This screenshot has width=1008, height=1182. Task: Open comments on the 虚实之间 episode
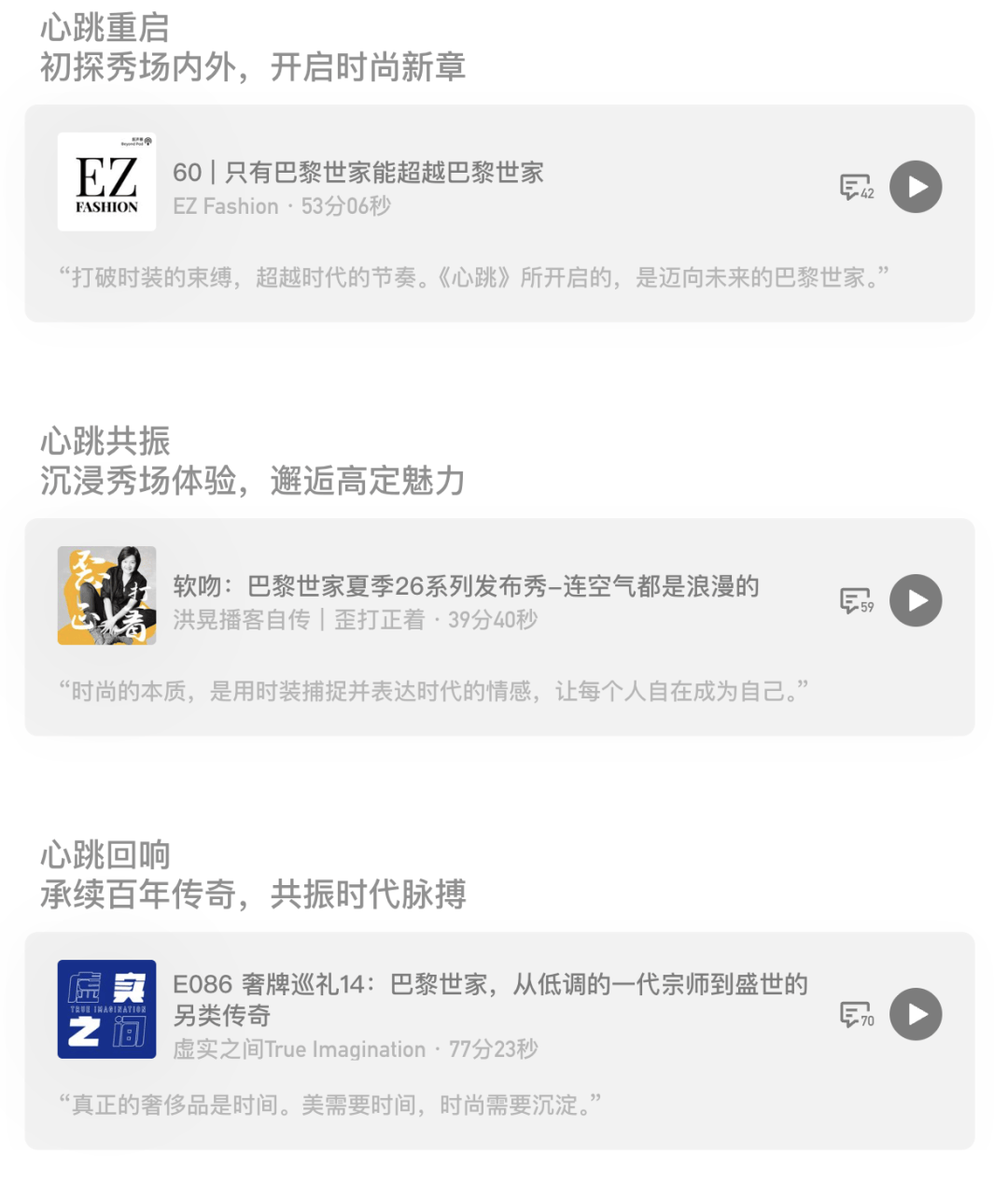point(856,1015)
